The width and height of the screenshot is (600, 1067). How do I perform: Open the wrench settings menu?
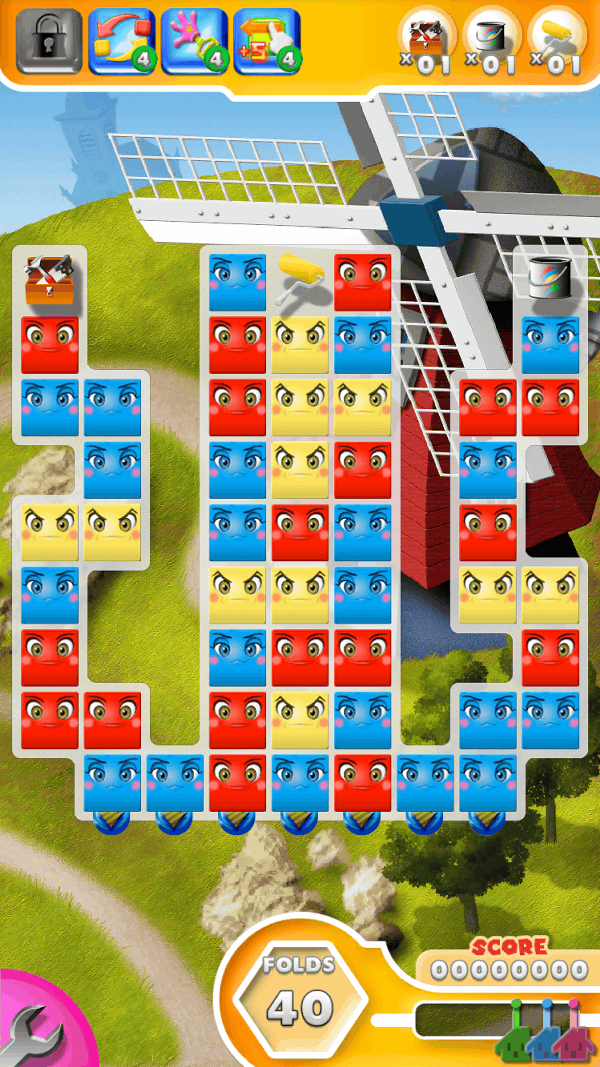[x=35, y=1030]
